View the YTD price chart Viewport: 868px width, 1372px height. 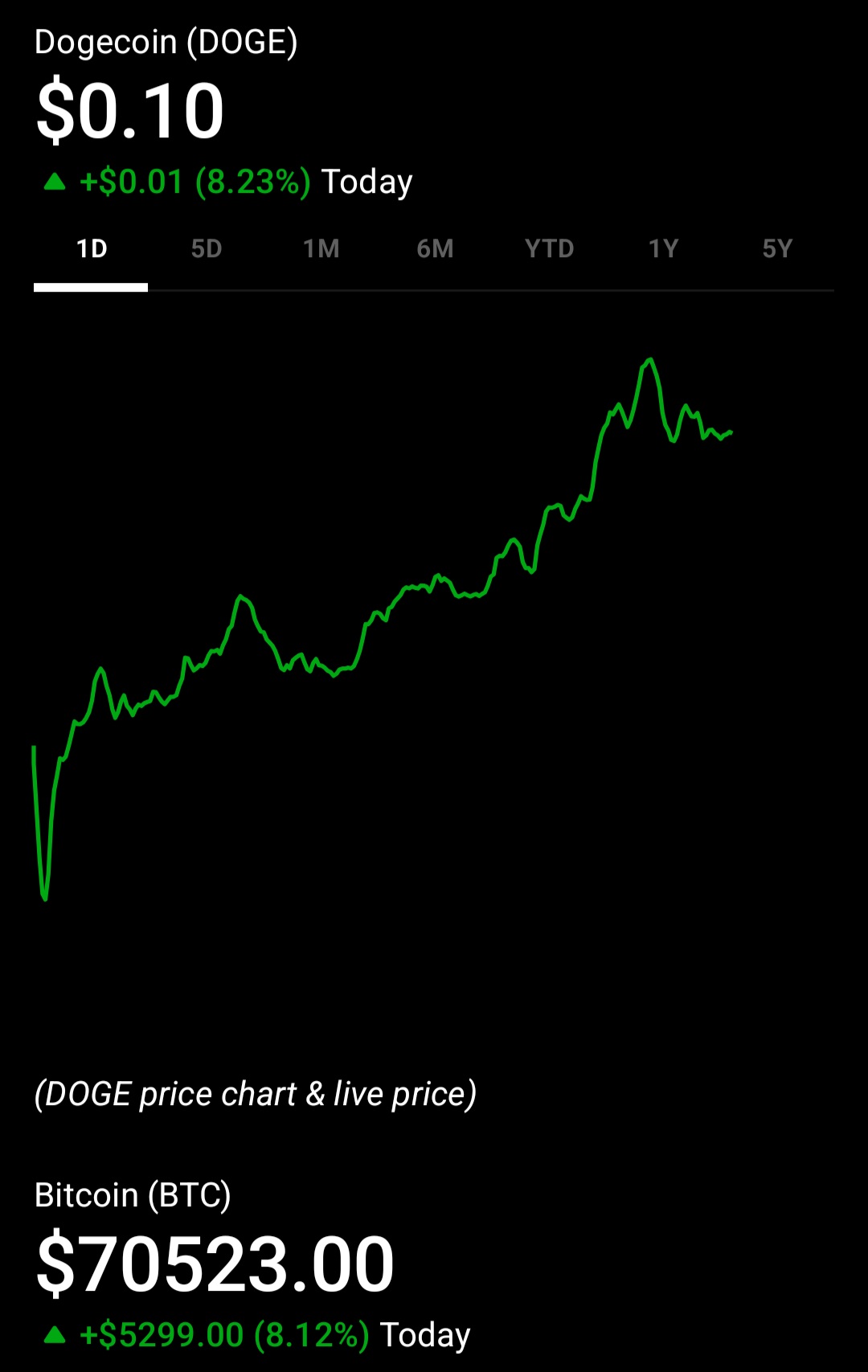[549, 249]
